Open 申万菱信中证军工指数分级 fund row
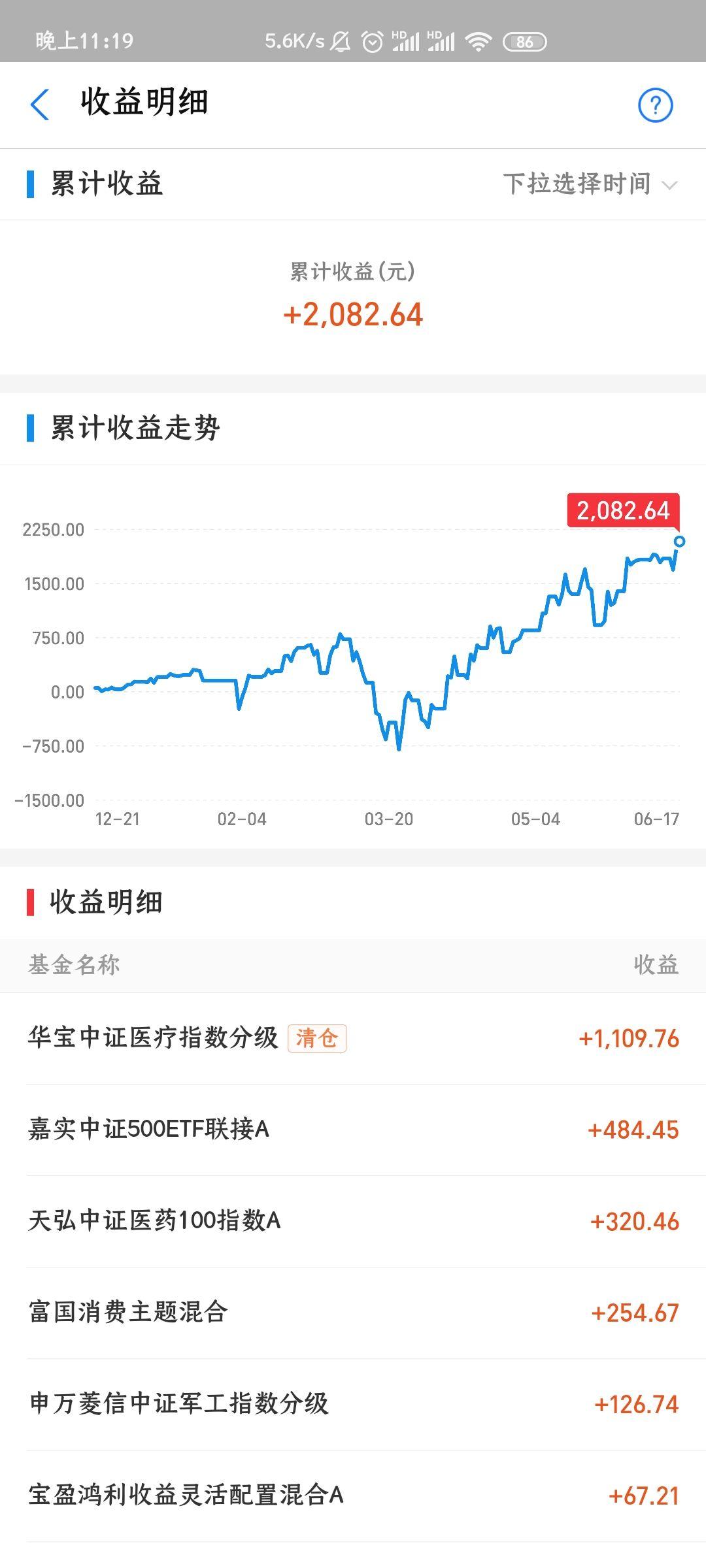Viewport: 706px width, 1568px height. (x=353, y=1404)
